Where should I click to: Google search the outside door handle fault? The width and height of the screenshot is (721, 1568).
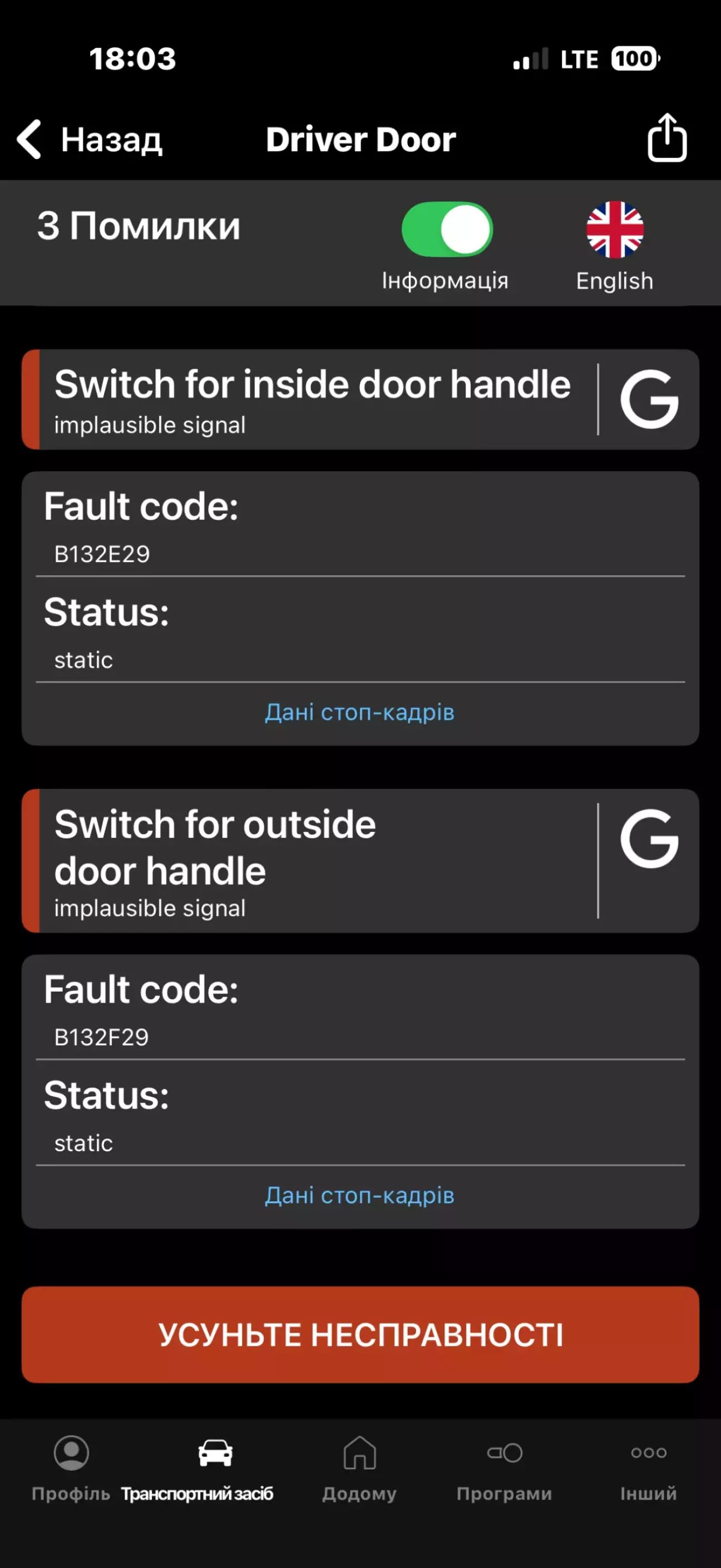pyautogui.click(x=649, y=840)
